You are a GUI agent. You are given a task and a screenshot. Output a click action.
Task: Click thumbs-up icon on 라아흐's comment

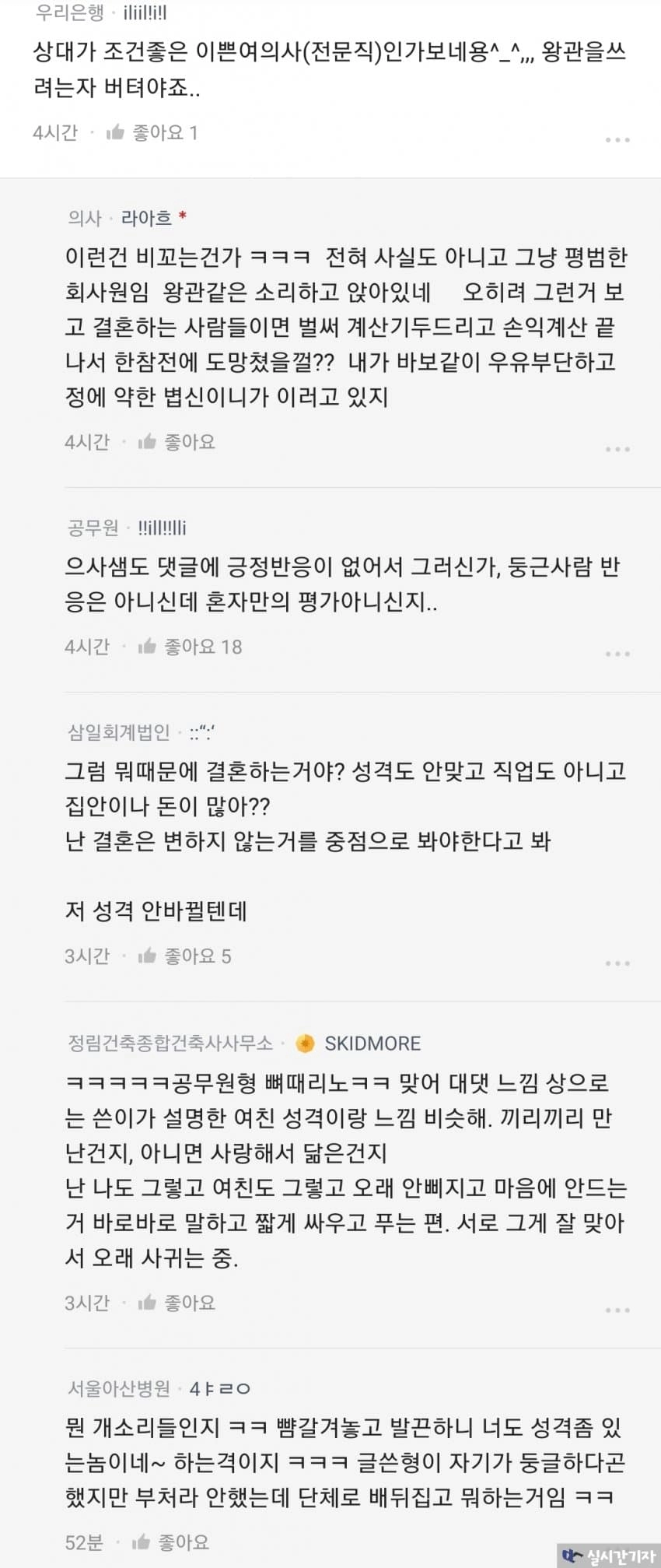point(145,441)
